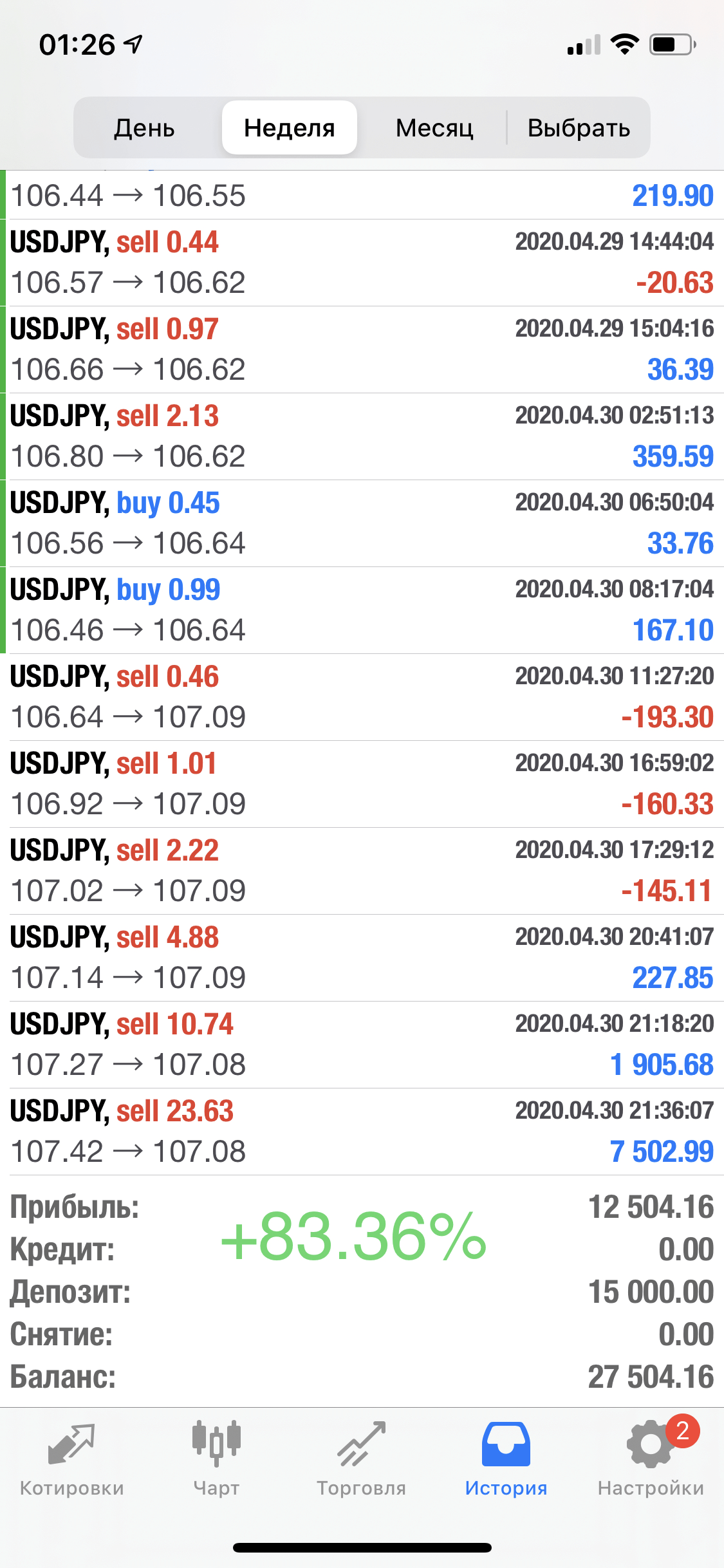
Task: Show details of USDJPY sell 4.88
Action: coord(362,958)
